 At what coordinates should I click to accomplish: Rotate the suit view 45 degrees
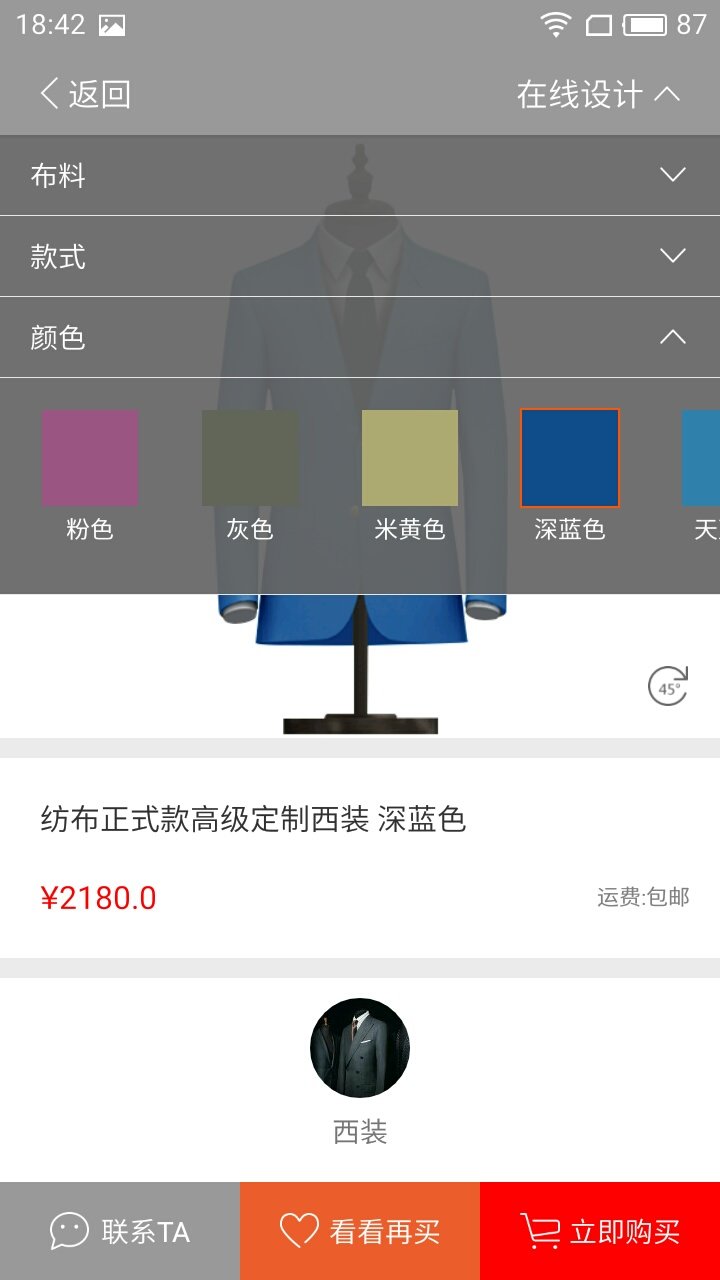click(x=667, y=686)
